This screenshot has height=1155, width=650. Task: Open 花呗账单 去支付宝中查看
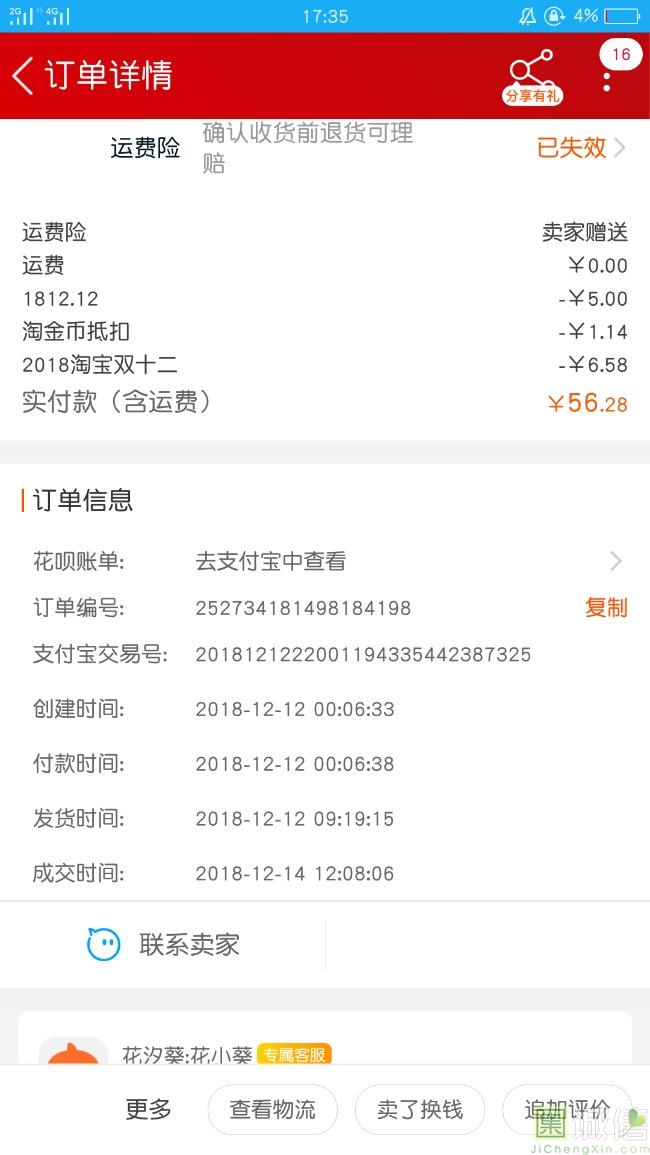[325, 561]
